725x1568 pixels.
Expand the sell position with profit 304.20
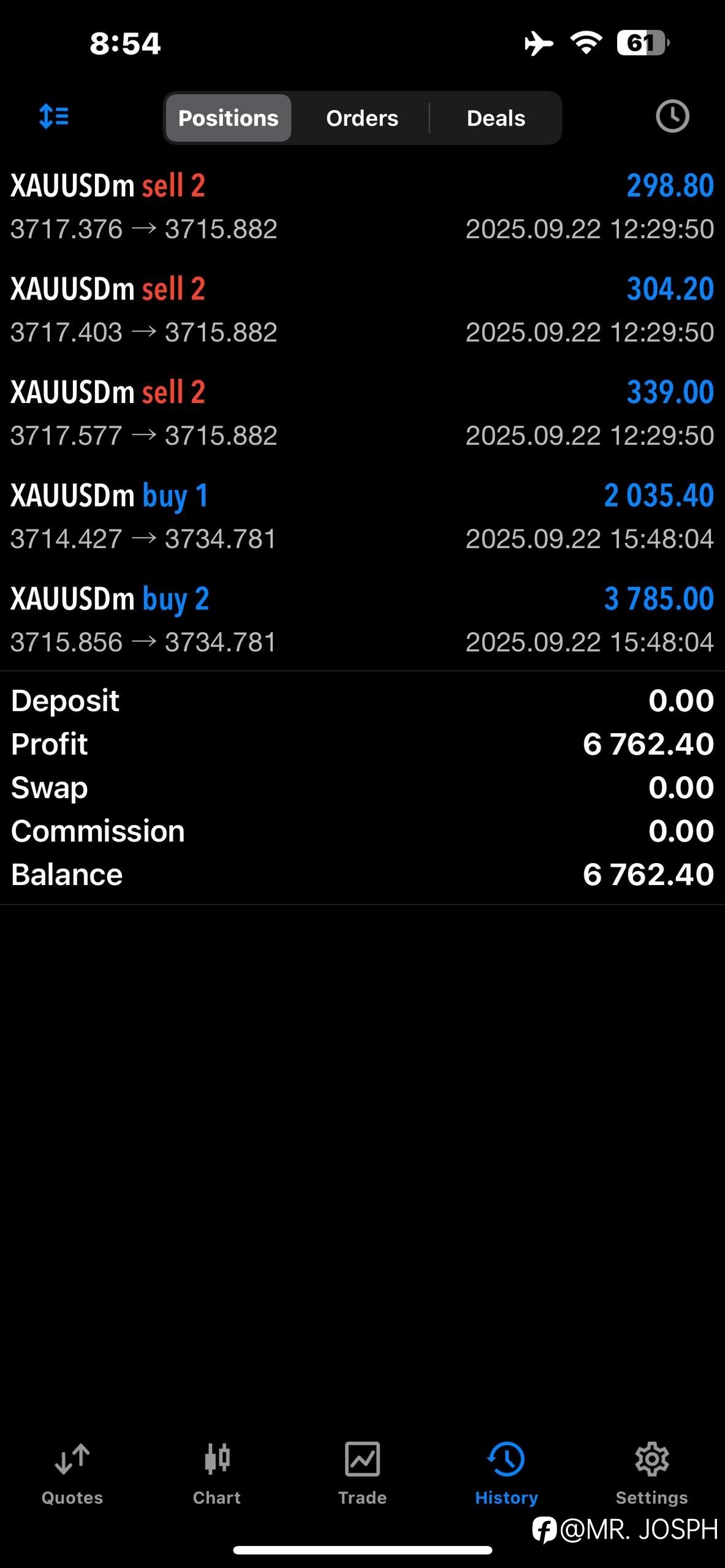click(x=362, y=310)
